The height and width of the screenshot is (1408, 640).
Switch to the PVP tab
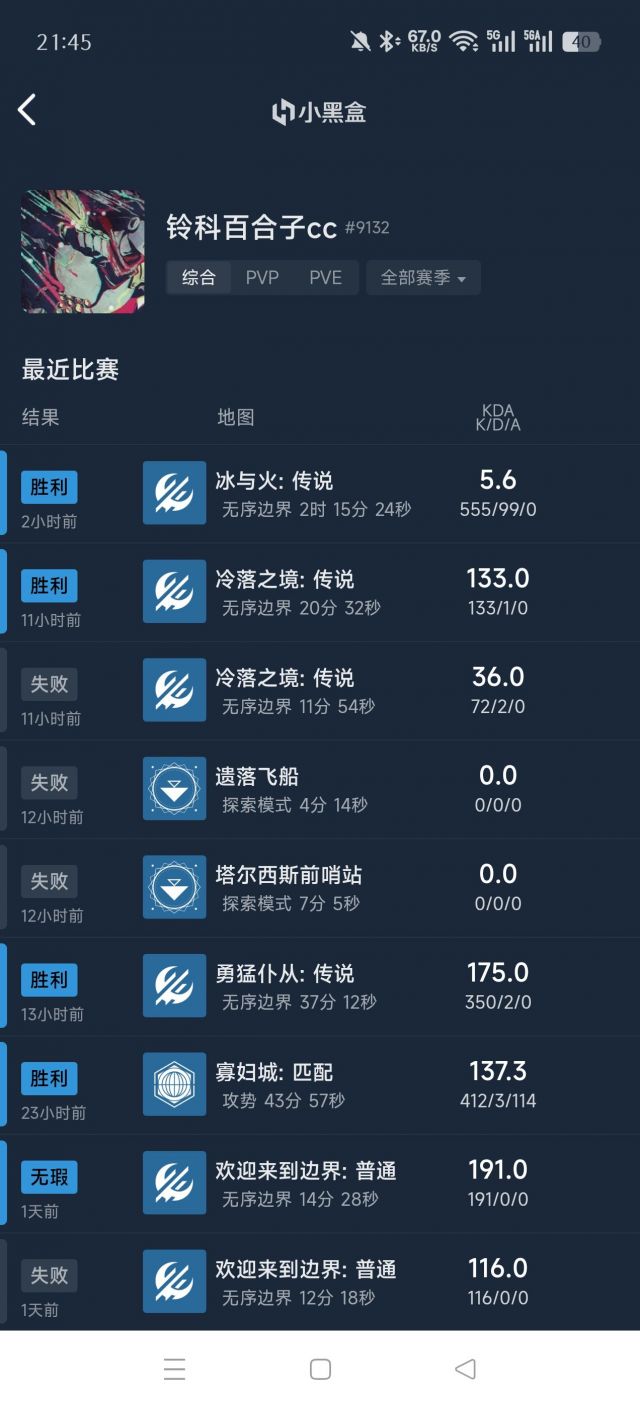262,278
